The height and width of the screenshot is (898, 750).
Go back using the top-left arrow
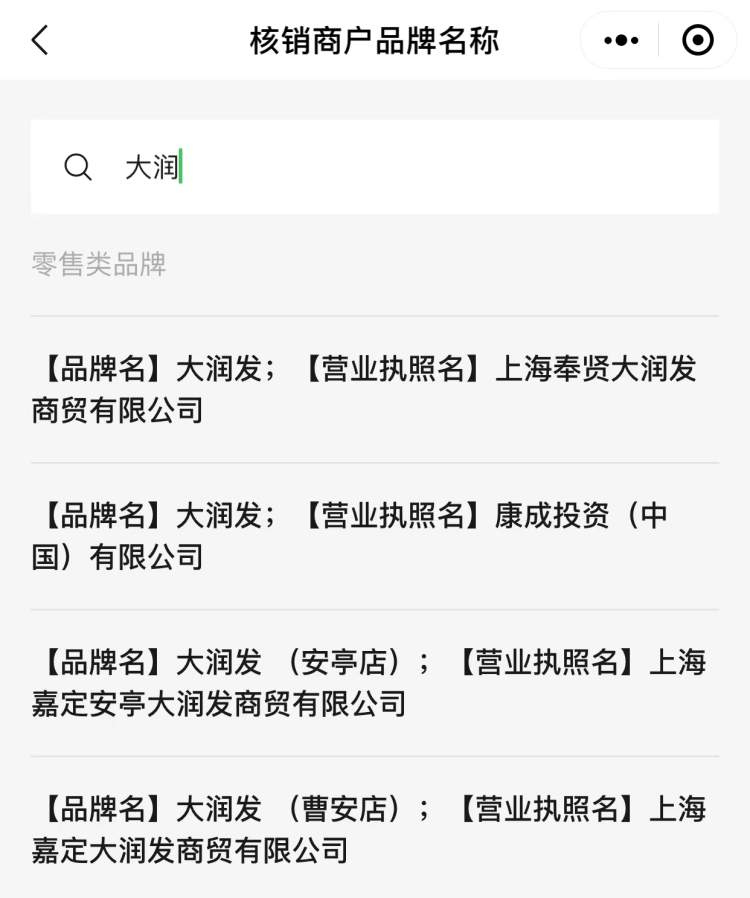[x=40, y=41]
